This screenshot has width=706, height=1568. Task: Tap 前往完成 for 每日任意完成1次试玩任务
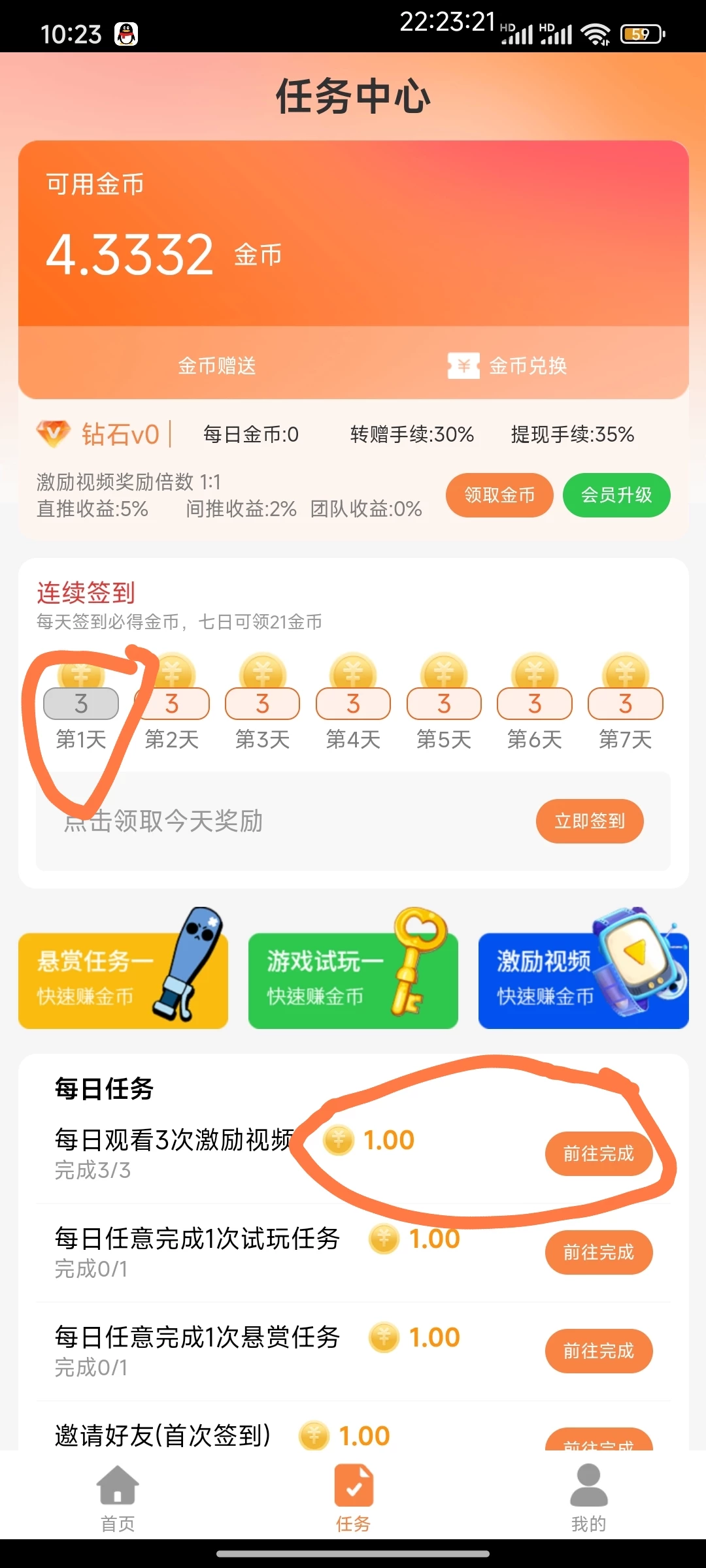coord(599,1252)
